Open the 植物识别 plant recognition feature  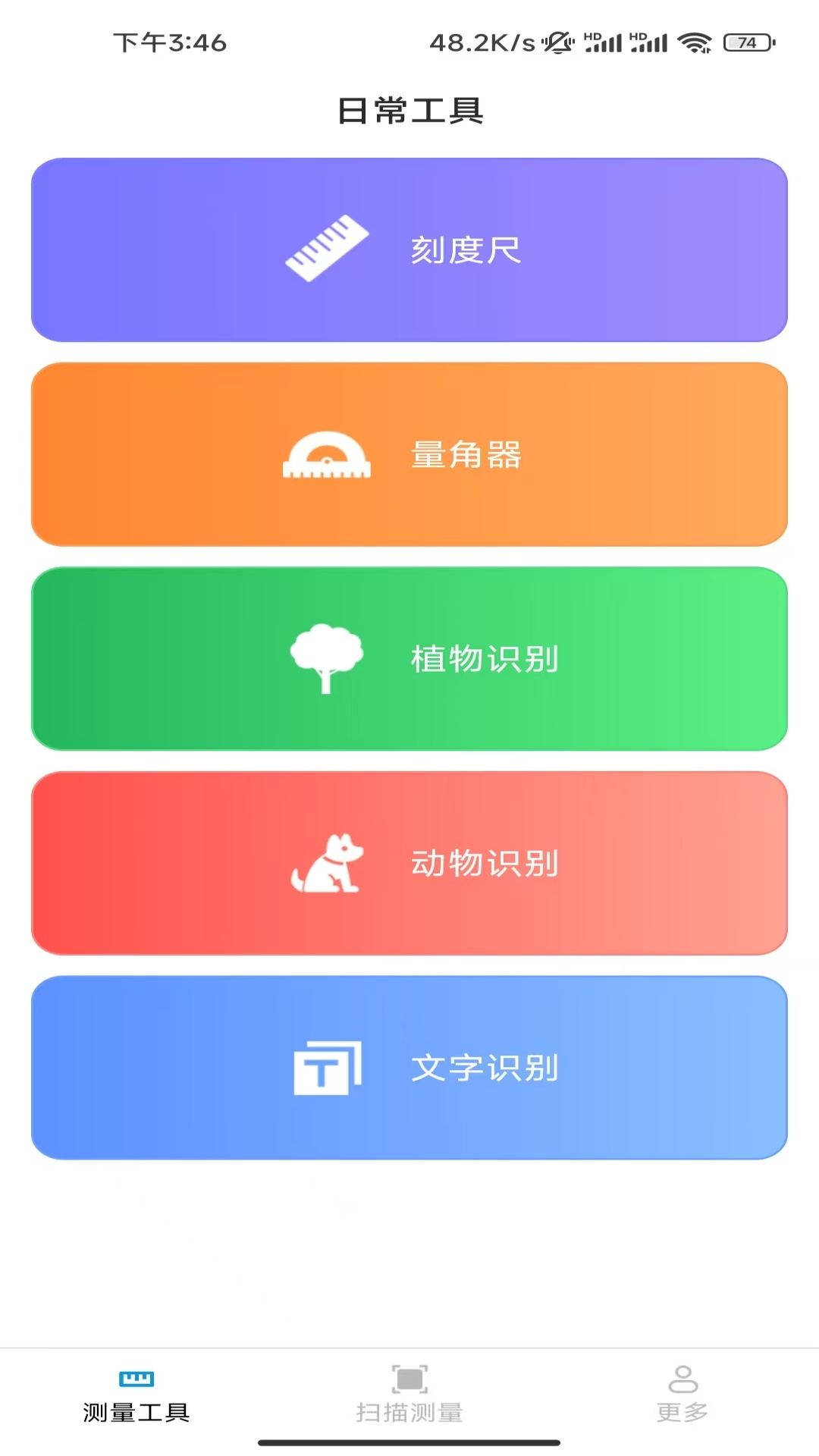click(409, 658)
